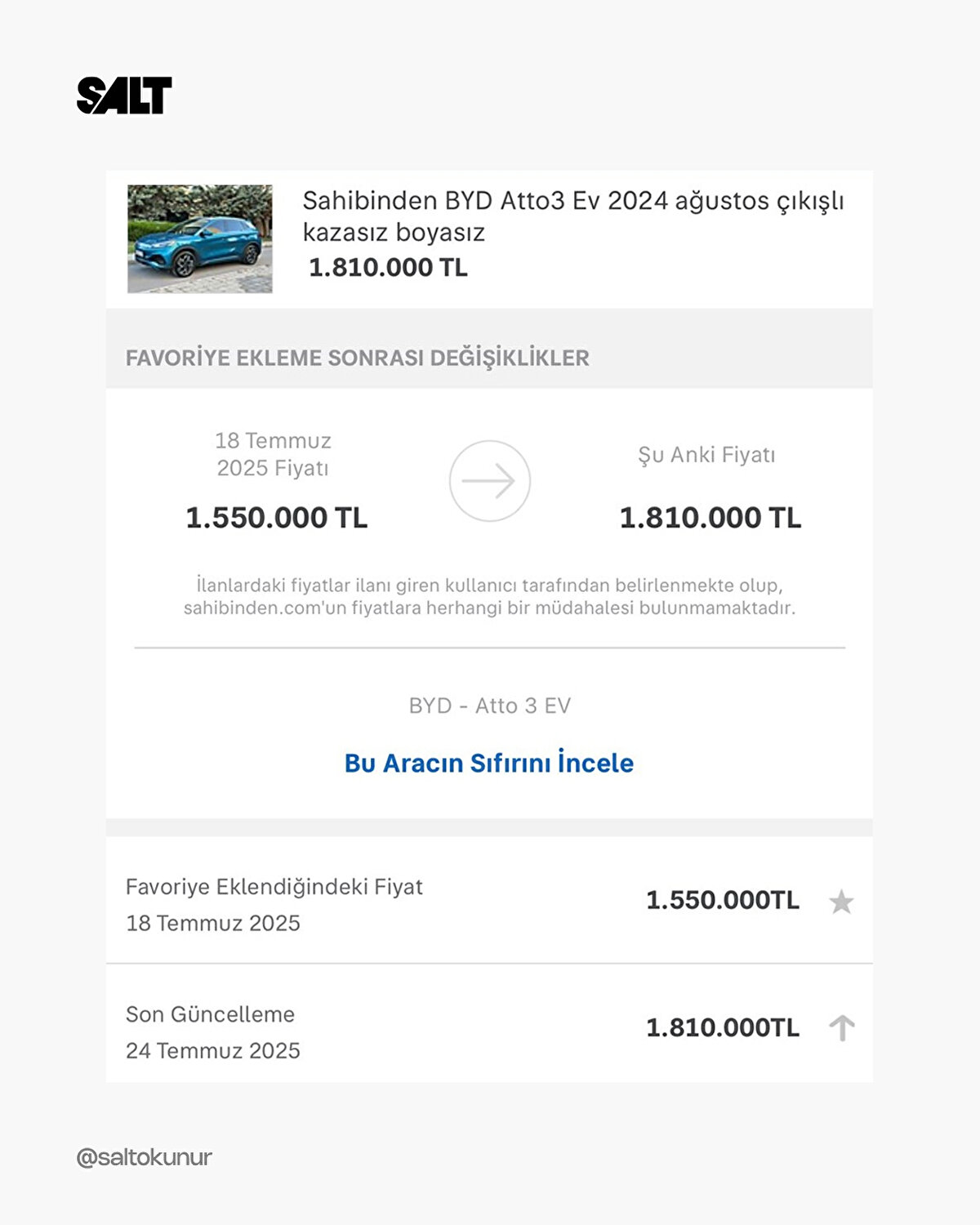This screenshot has width=980, height=1225.
Task: Select the current price 1.810.000 TL
Action: coord(710,517)
